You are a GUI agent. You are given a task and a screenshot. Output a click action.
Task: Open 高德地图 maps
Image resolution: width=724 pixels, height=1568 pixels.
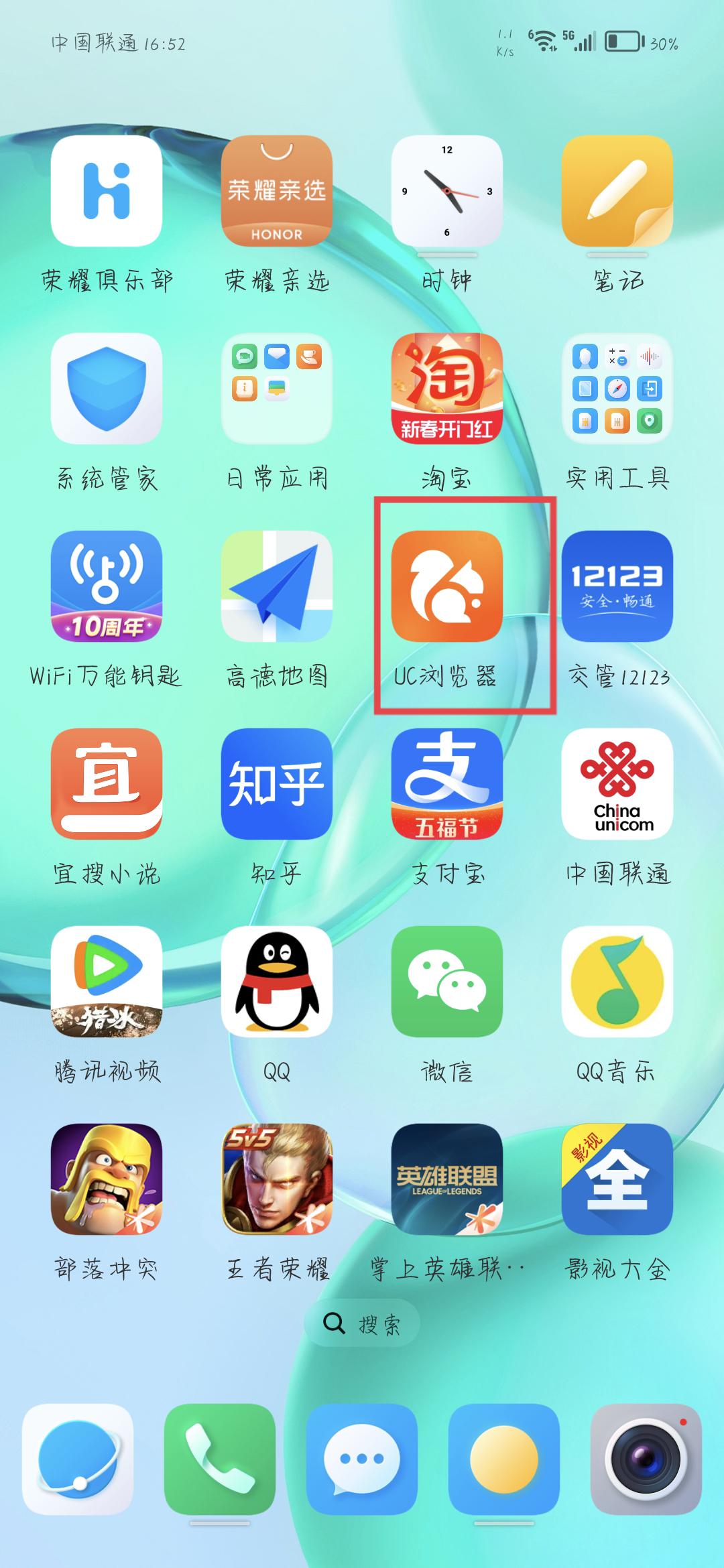click(277, 586)
